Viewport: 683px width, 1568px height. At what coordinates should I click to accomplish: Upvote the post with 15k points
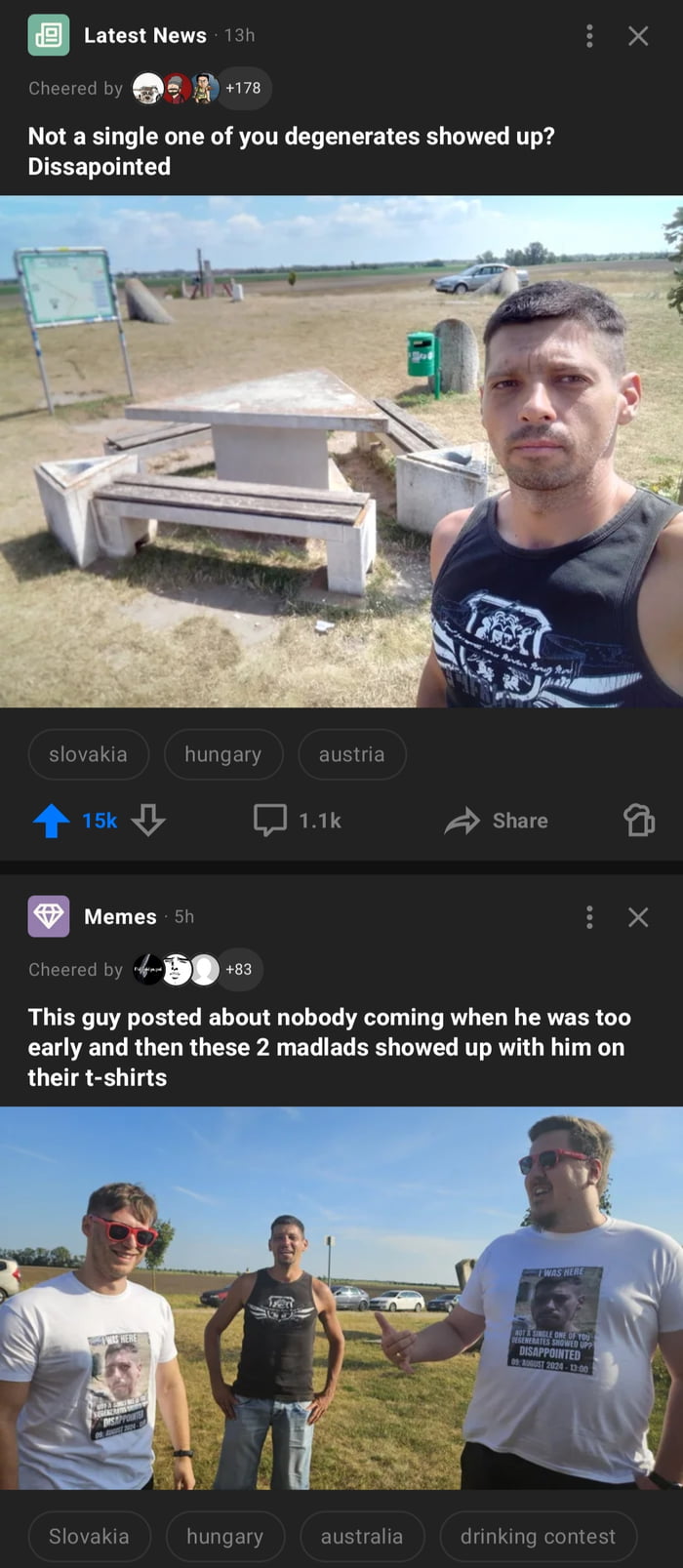point(52,821)
